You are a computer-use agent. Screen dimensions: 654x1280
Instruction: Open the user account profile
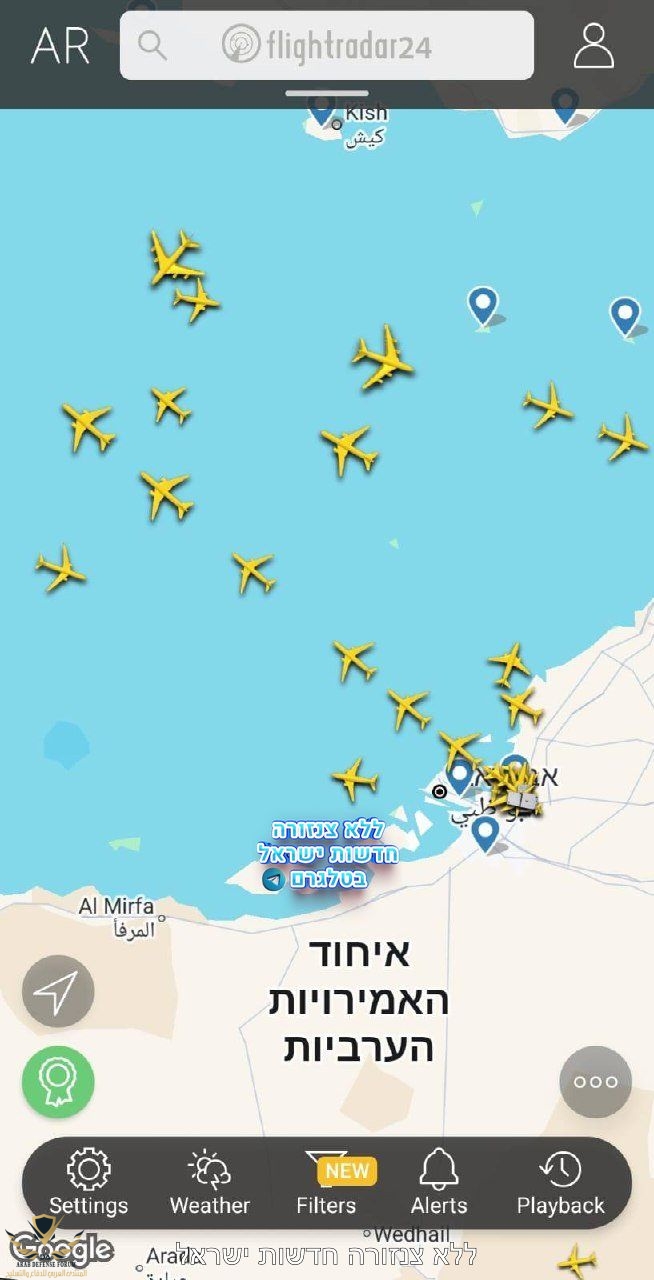coord(593,46)
